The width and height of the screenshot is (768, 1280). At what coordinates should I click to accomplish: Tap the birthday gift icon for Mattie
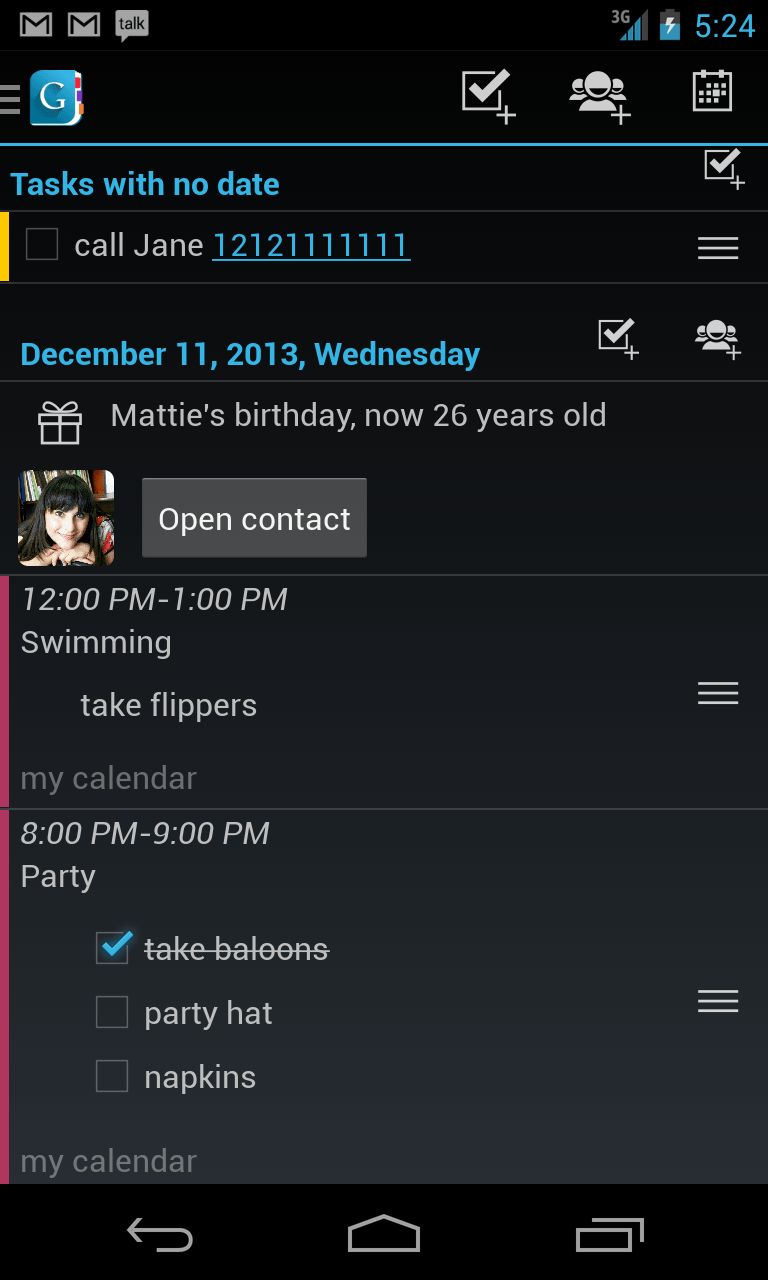60,421
